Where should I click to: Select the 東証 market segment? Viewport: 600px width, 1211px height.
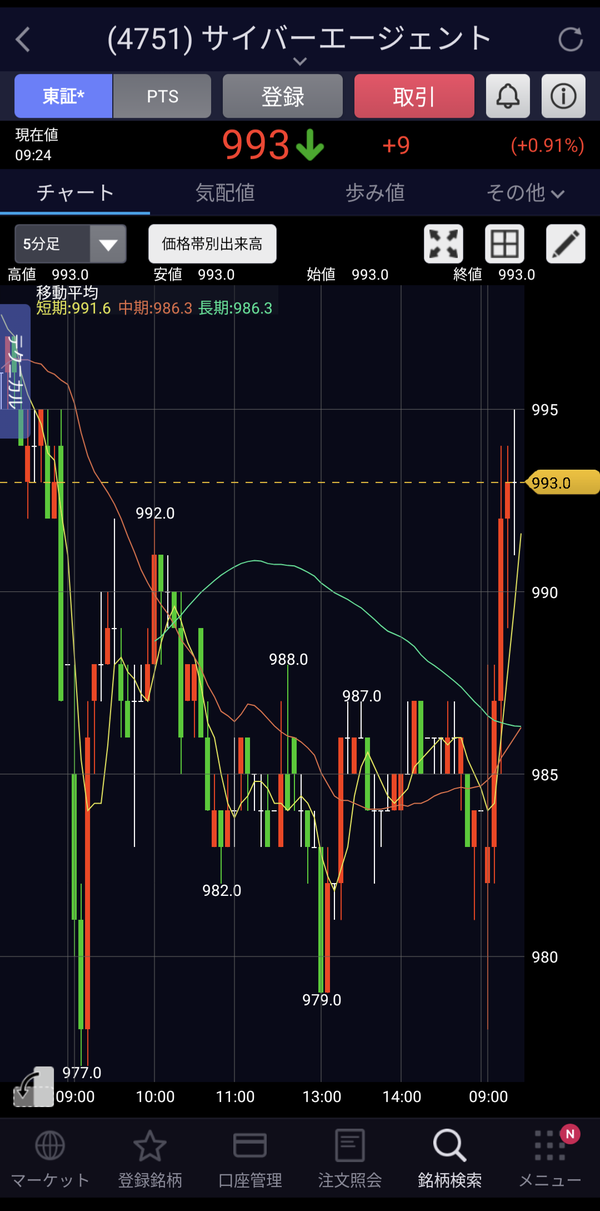pos(64,96)
